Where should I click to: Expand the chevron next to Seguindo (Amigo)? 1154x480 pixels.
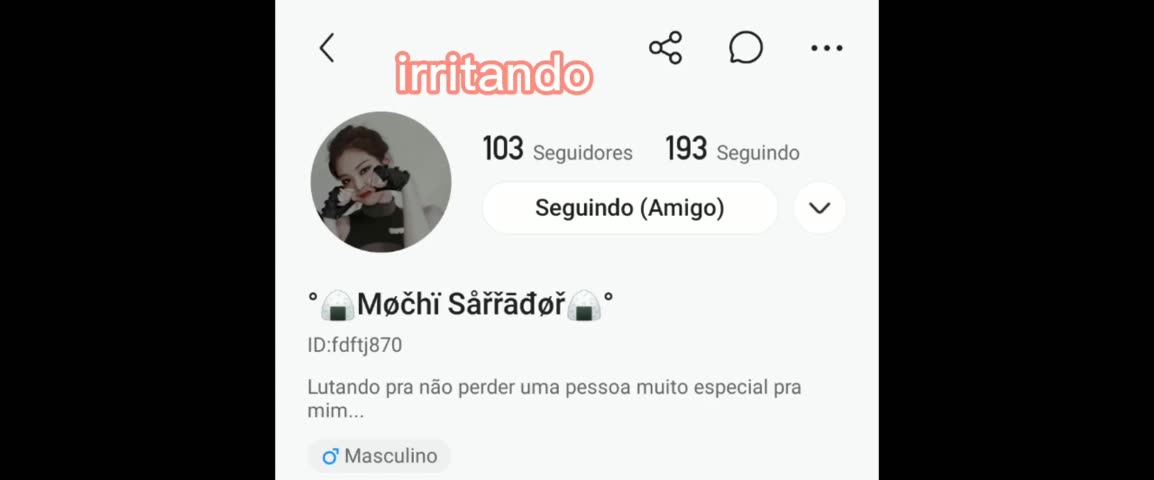[820, 208]
